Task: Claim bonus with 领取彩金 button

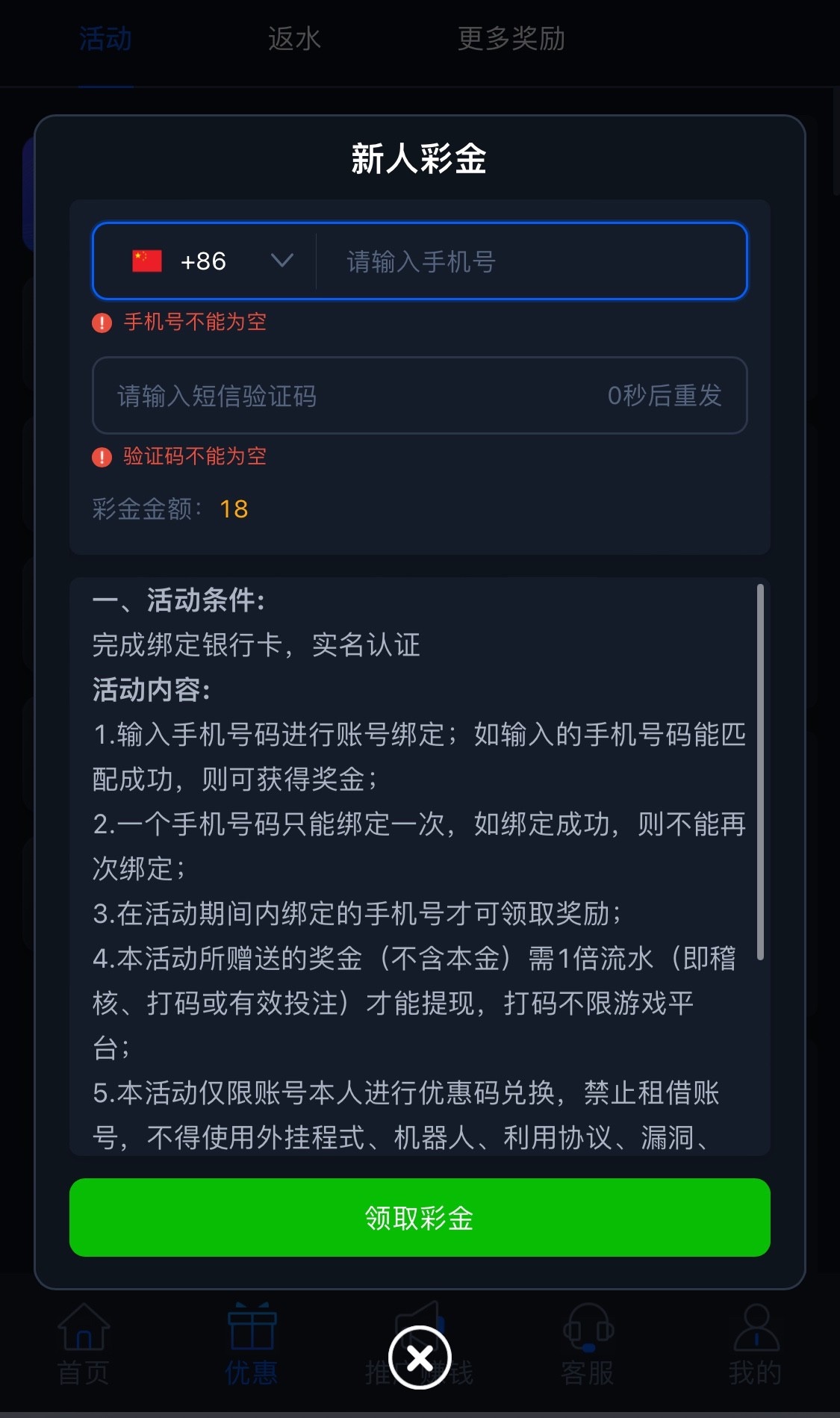Action: click(x=420, y=1218)
